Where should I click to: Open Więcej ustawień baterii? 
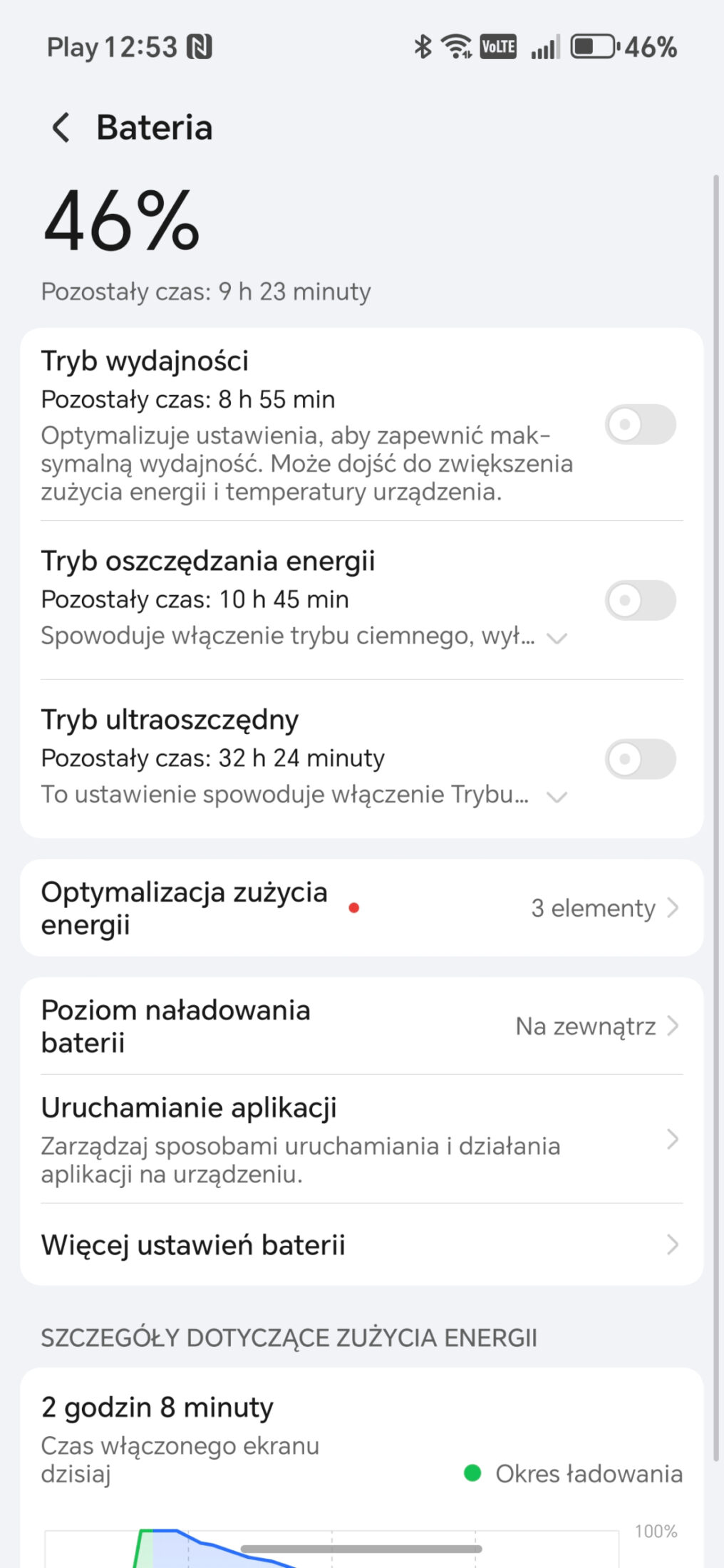click(x=361, y=1245)
